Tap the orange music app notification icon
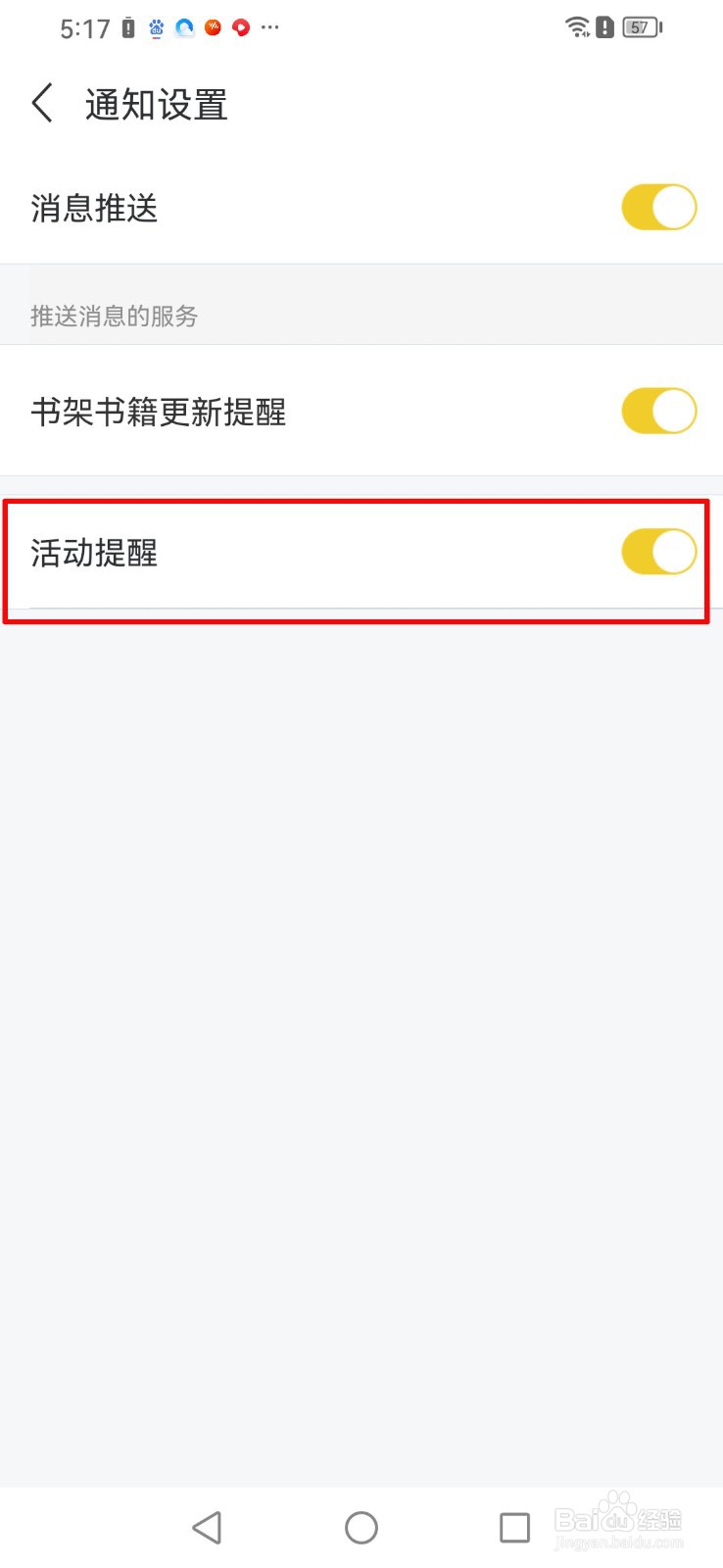This screenshot has height=1568, width=723. (211, 26)
